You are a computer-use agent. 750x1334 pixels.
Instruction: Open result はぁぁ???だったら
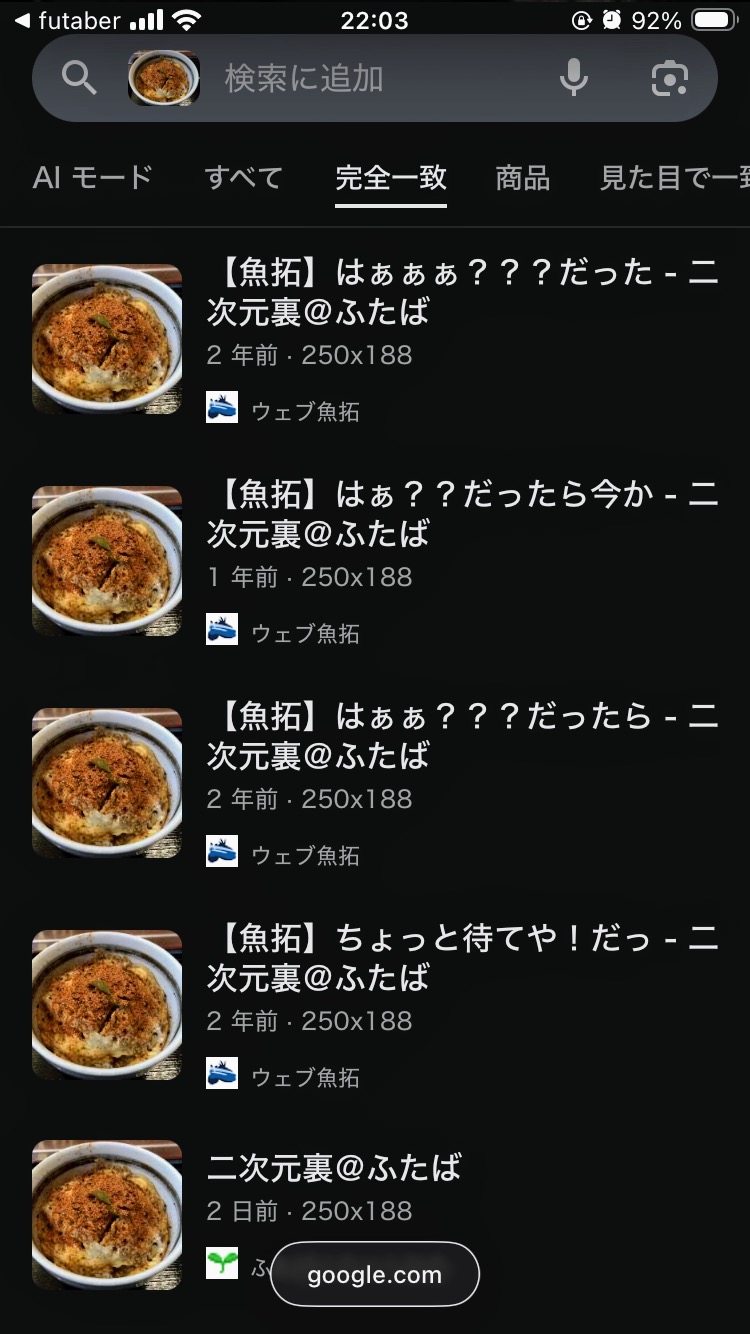click(462, 735)
